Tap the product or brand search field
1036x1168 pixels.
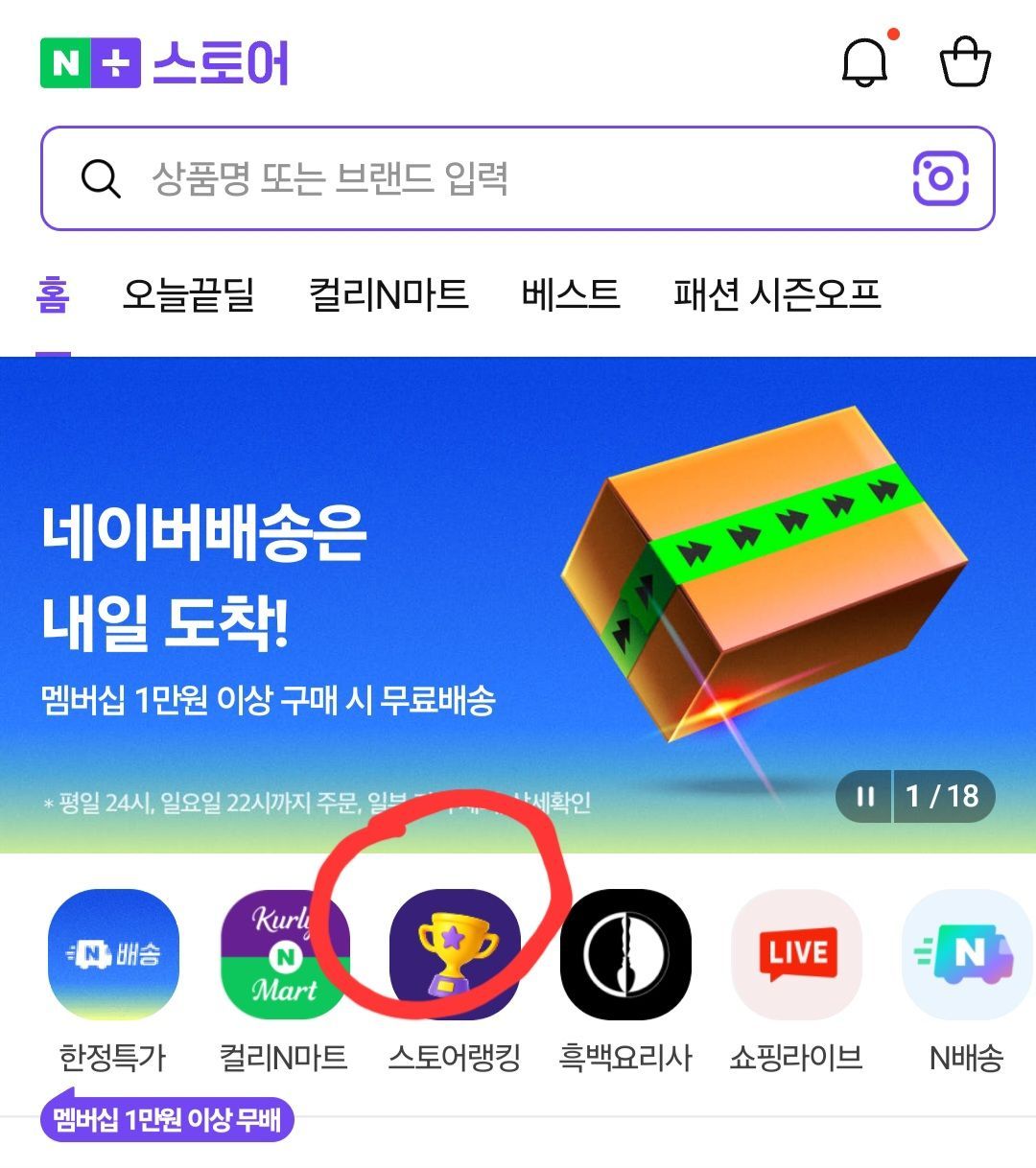(480, 178)
